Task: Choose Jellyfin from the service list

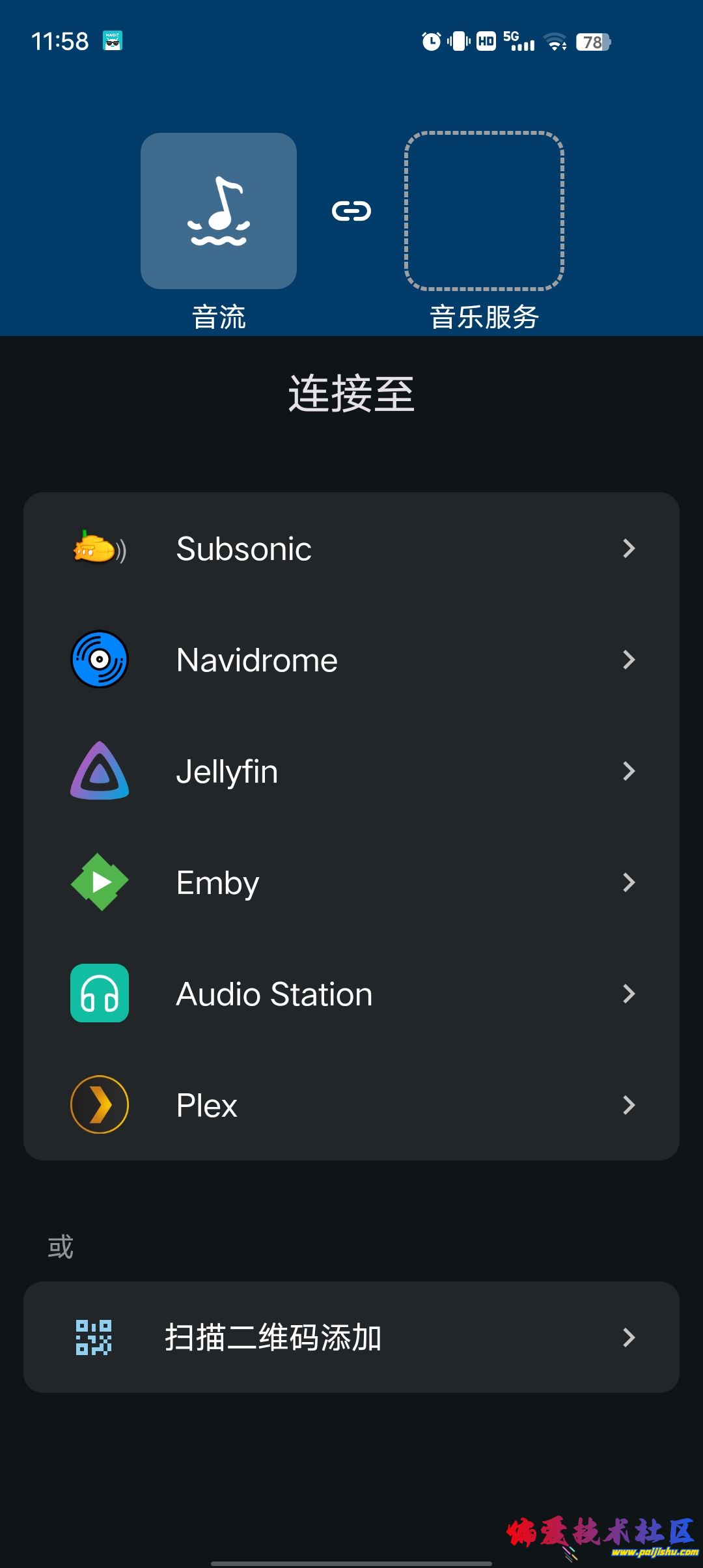Action: [x=351, y=771]
